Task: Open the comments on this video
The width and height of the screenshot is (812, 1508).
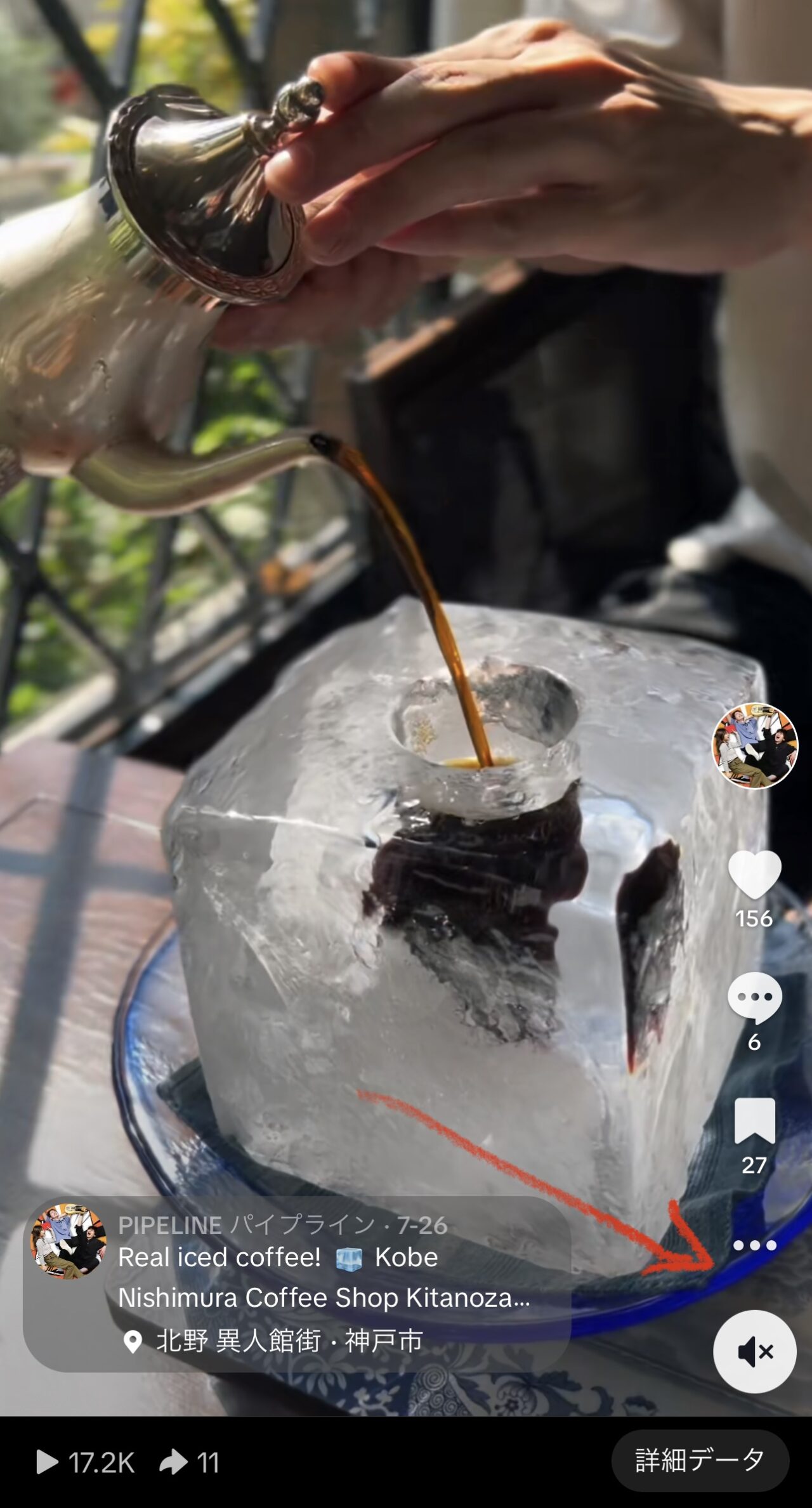Action: pos(754,998)
